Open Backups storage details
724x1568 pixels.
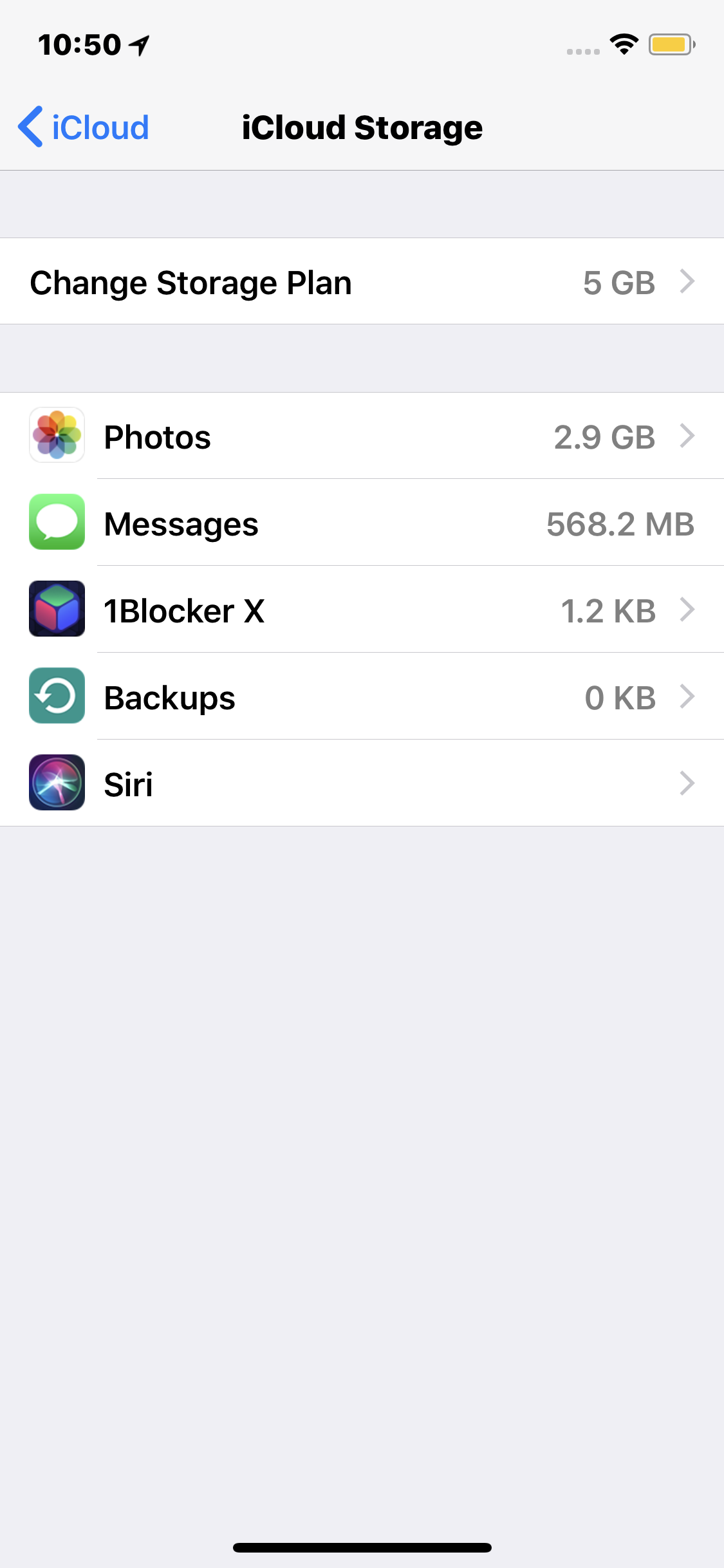tap(362, 696)
